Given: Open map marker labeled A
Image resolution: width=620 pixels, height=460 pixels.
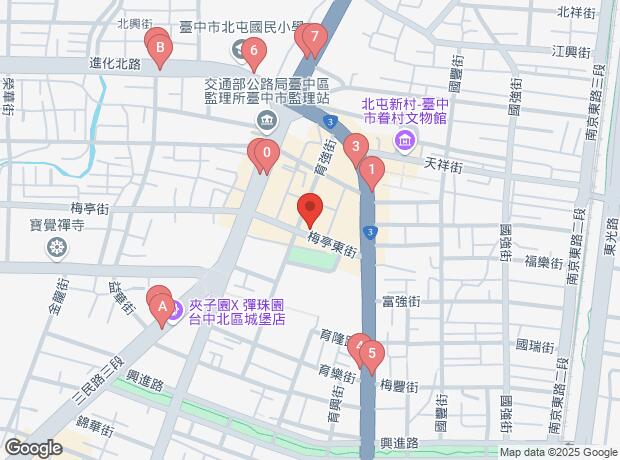Looking at the screenshot, I should (x=160, y=308).
